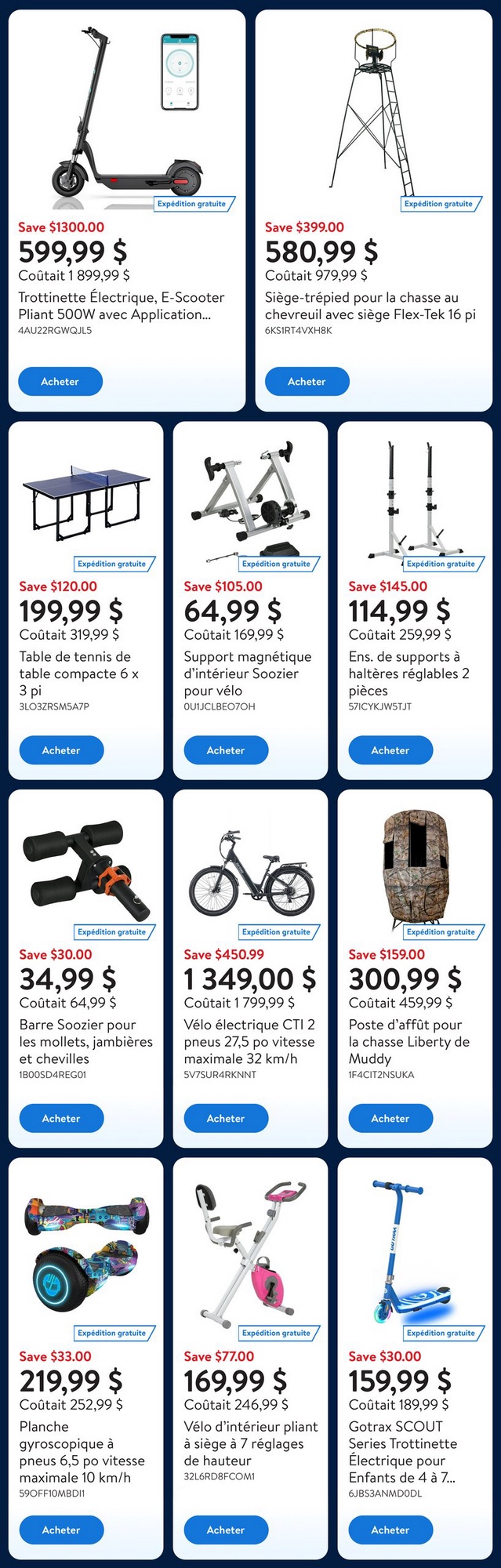The width and height of the screenshot is (501, 1568).
Task: Open the electric scooter product image
Action: pyautogui.click(x=125, y=110)
